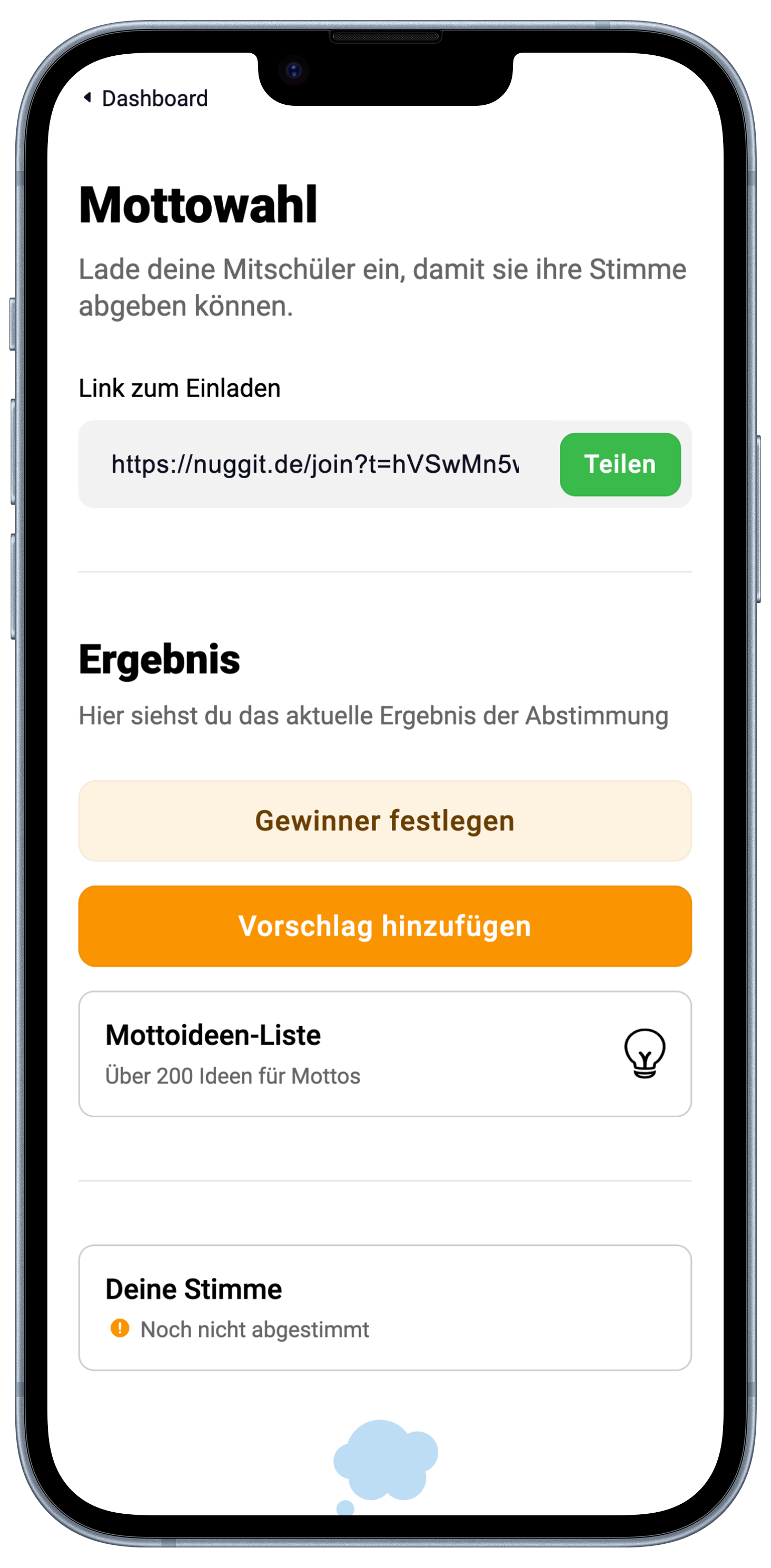
Task: Tap Gewinner festlegen button
Action: pos(385,820)
